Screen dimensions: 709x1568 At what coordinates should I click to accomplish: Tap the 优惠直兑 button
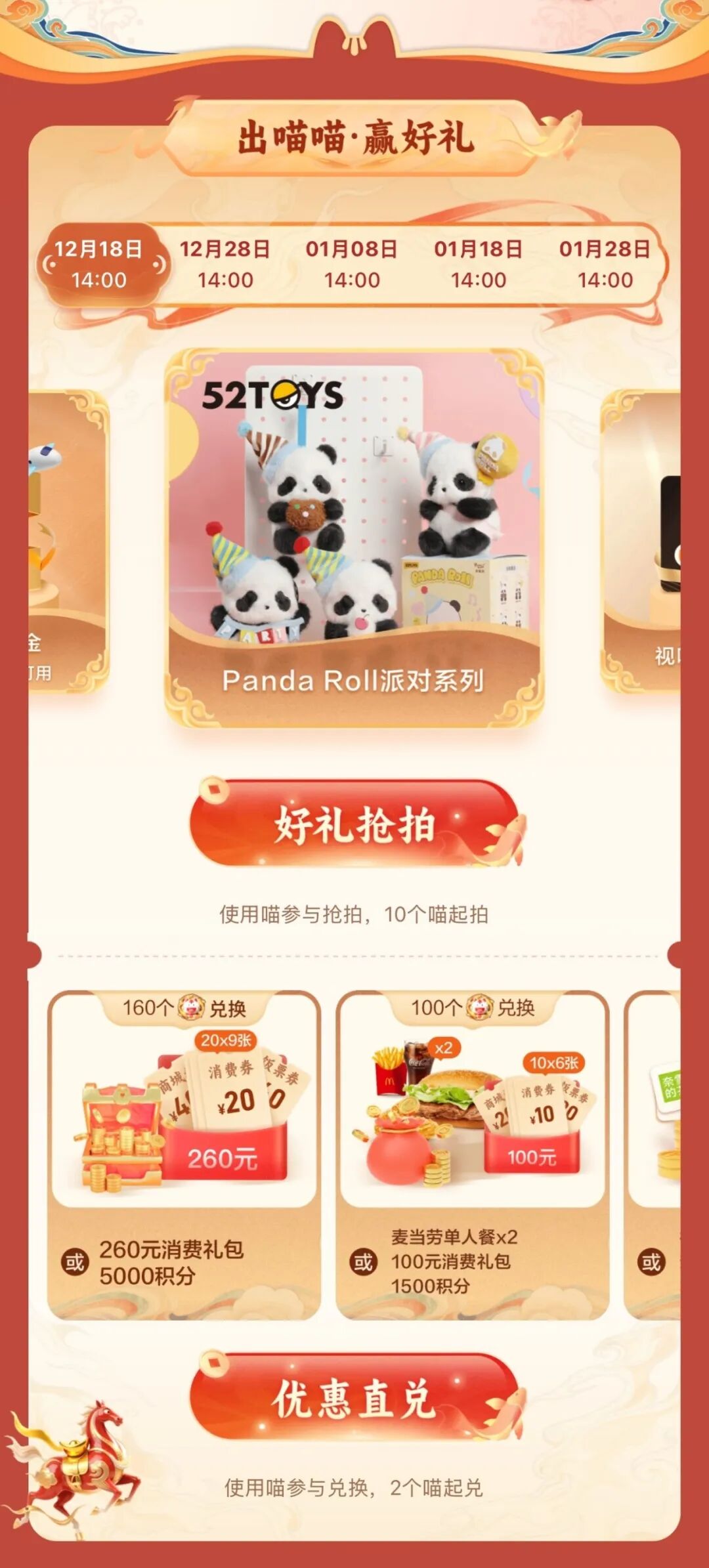[x=354, y=1398]
